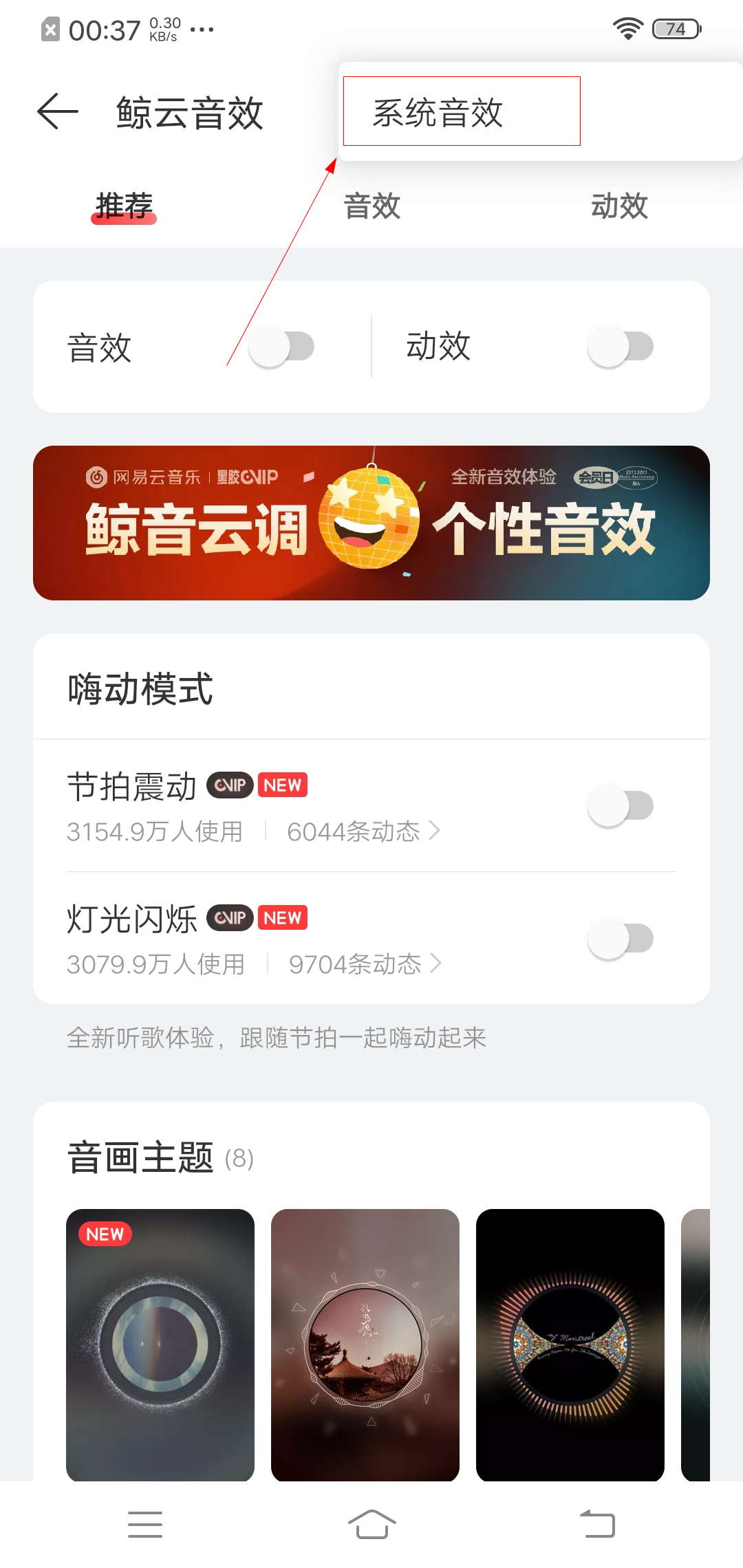Enable 灯光闪烁 mode

pyautogui.click(x=620, y=939)
